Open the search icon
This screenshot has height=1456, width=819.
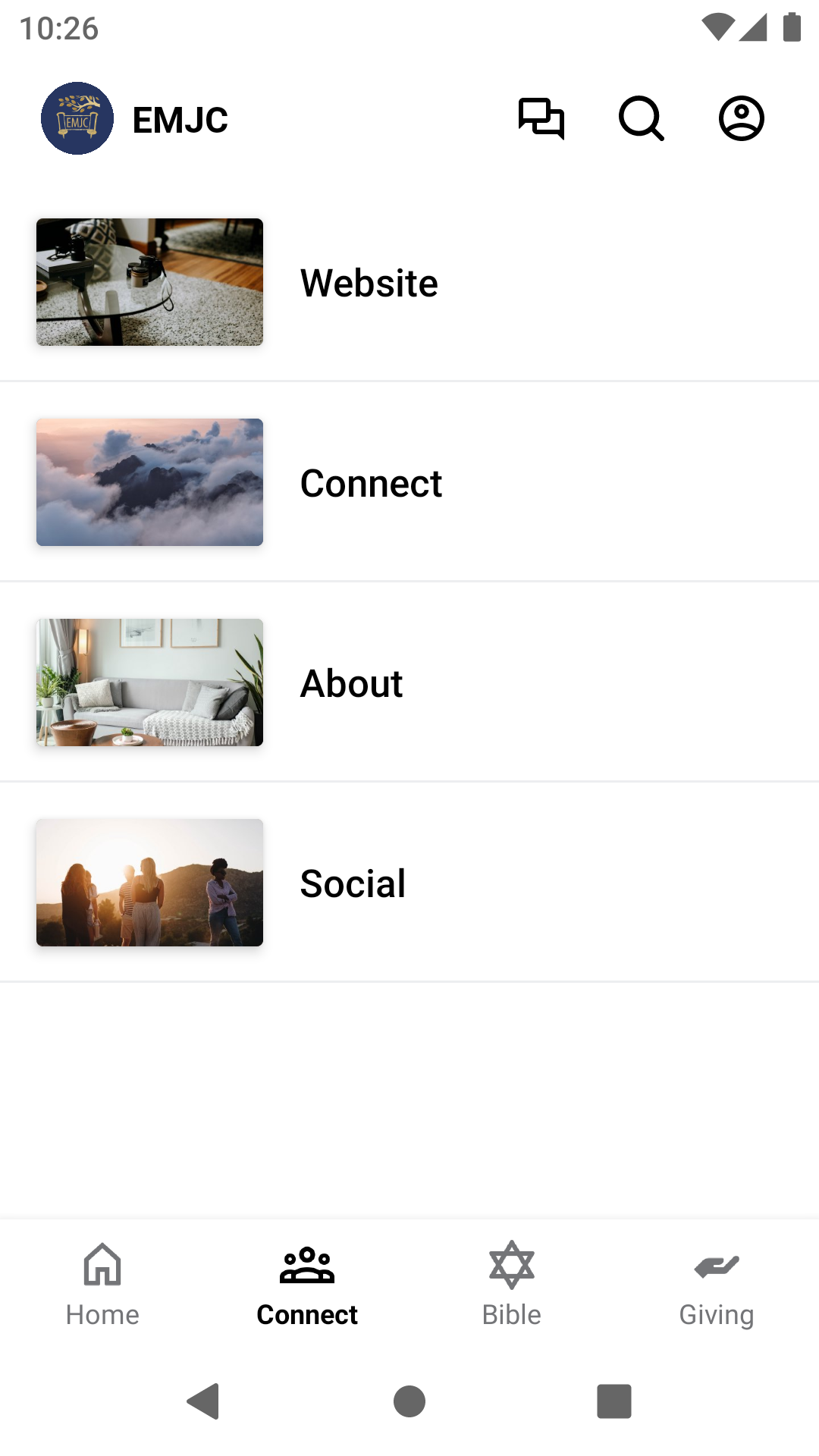tap(641, 118)
